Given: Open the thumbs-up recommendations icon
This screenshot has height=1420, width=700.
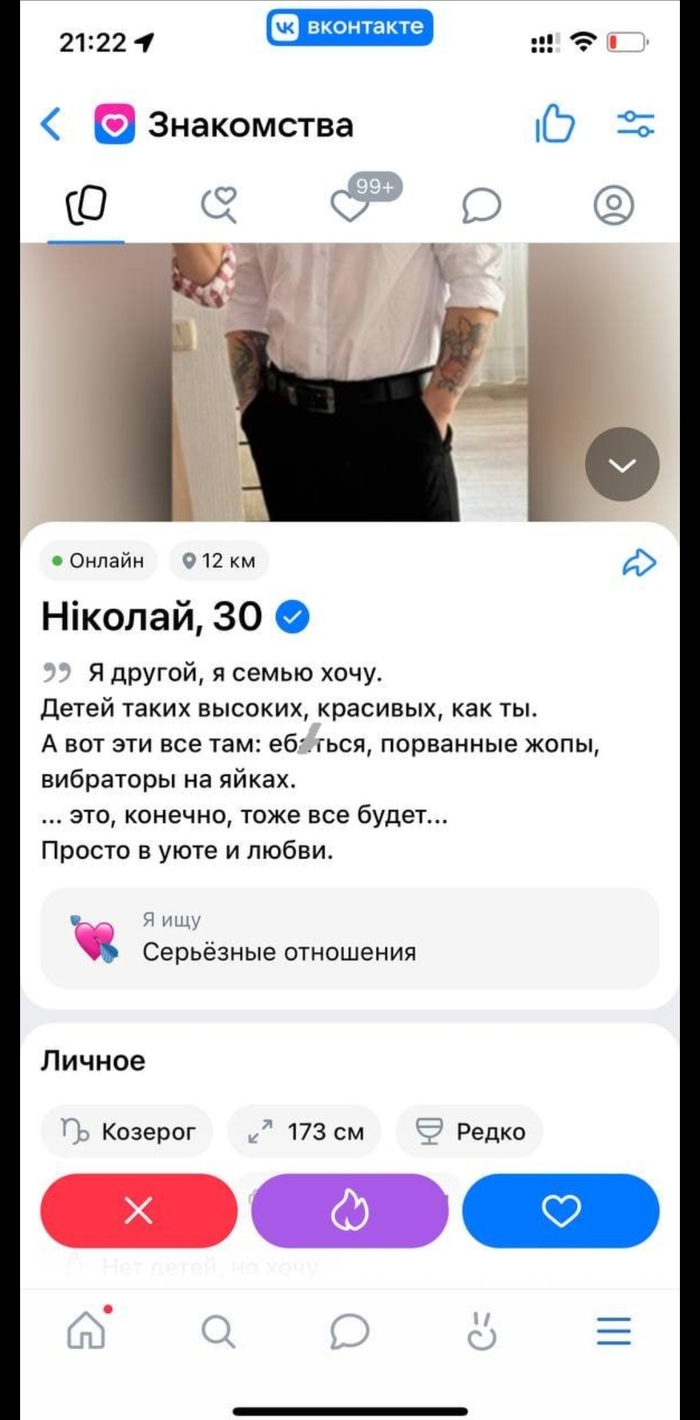Looking at the screenshot, I should tap(555, 125).
